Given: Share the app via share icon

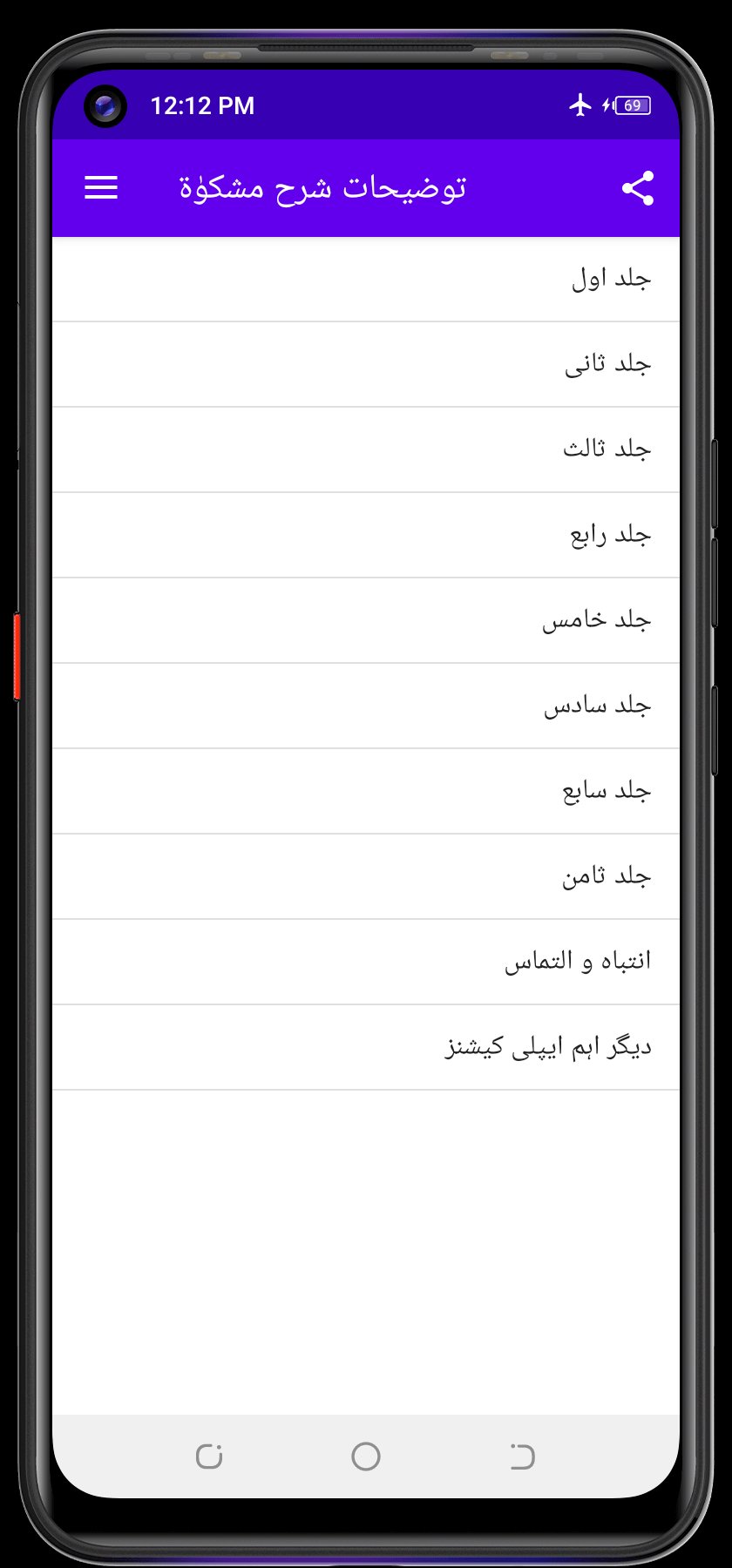Looking at the screenshot, I should [x=638, y=188].
